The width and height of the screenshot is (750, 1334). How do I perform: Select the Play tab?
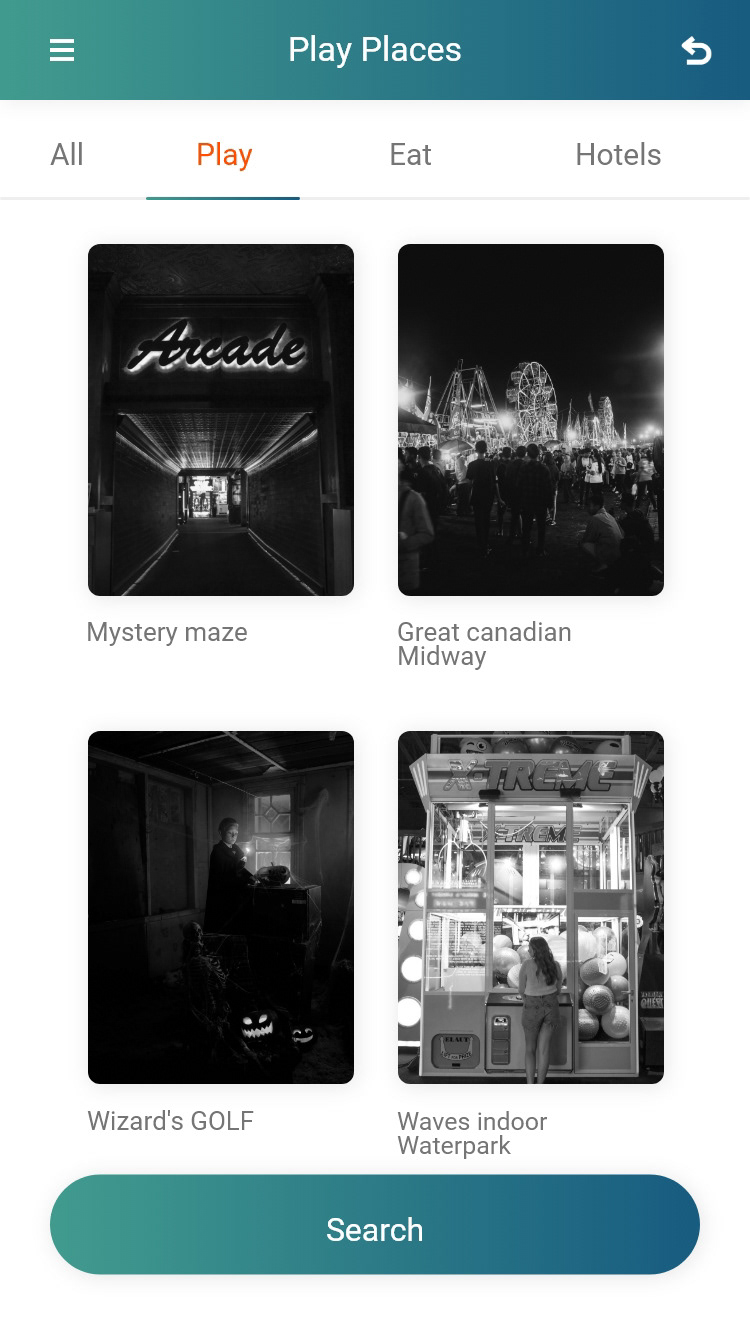pos(224,155)
